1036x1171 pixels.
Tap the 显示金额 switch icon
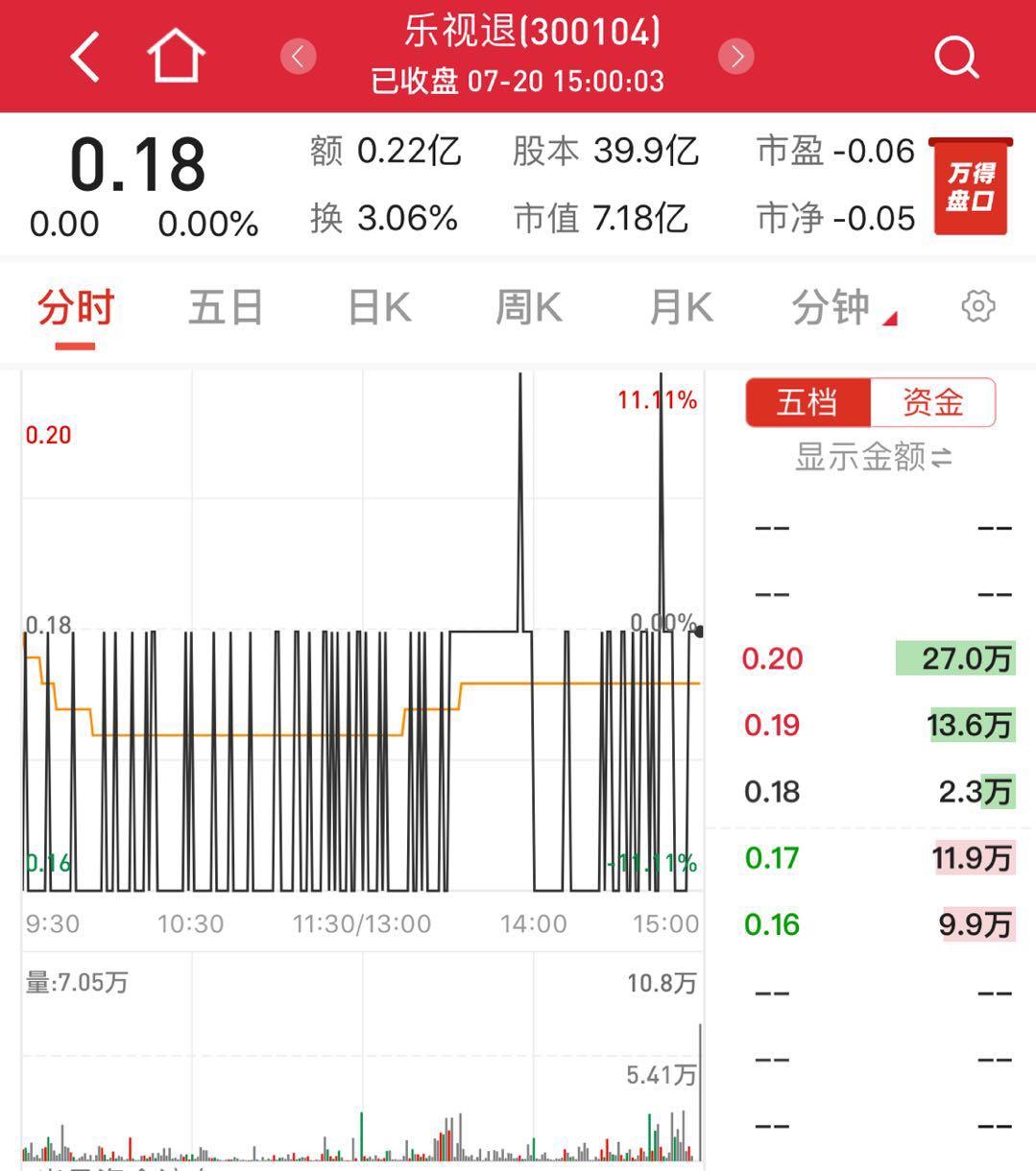pos(941,460)
